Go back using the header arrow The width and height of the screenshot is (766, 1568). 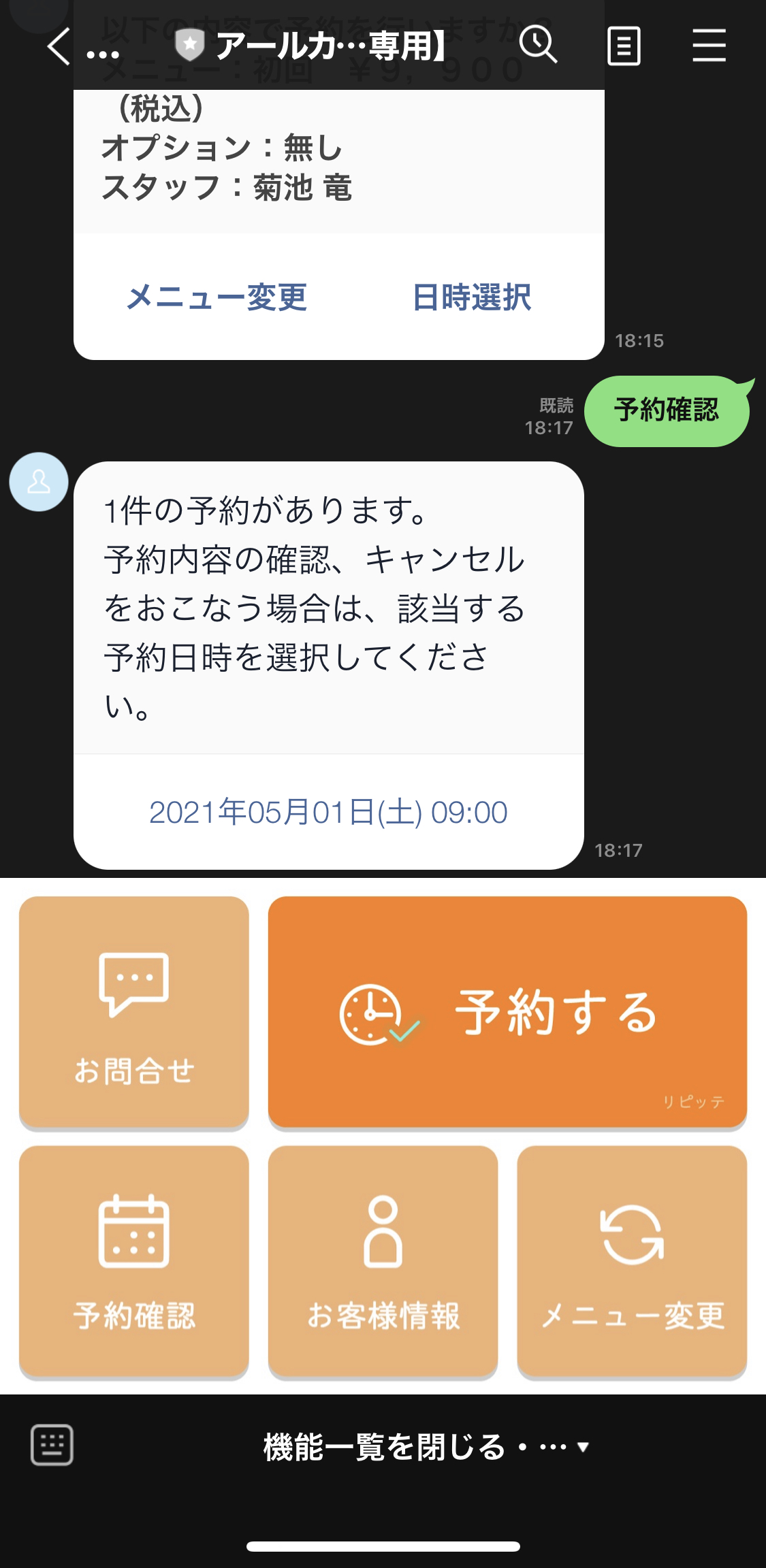59,46
